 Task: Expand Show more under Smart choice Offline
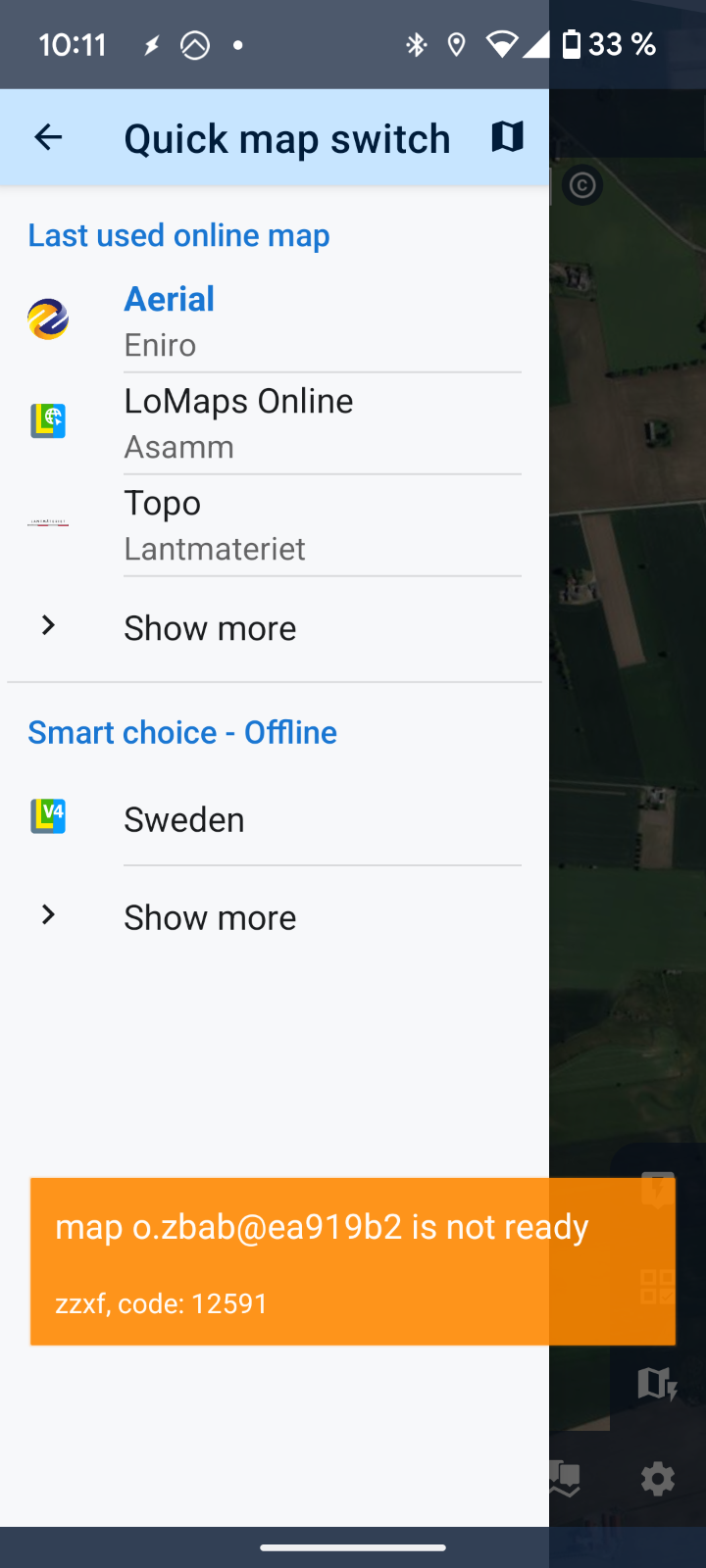210,917
